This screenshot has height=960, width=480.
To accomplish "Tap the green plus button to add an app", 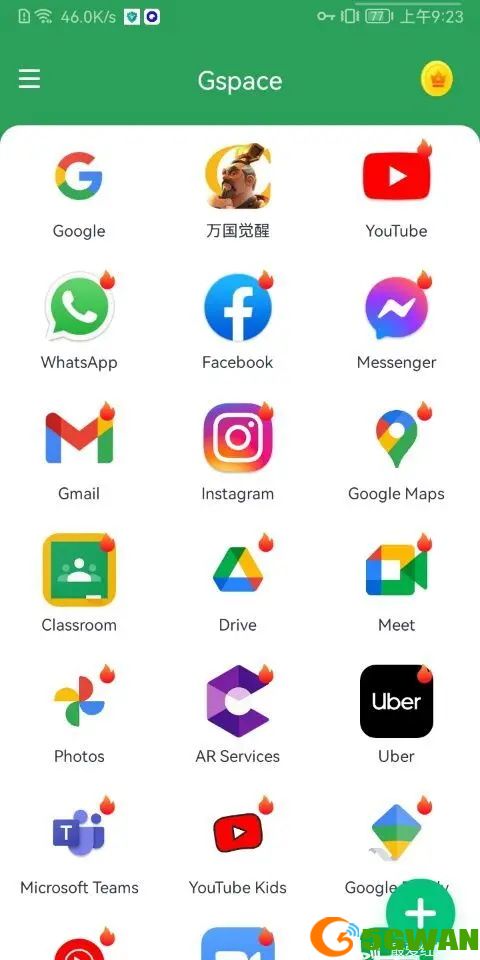I will (420, 914).
